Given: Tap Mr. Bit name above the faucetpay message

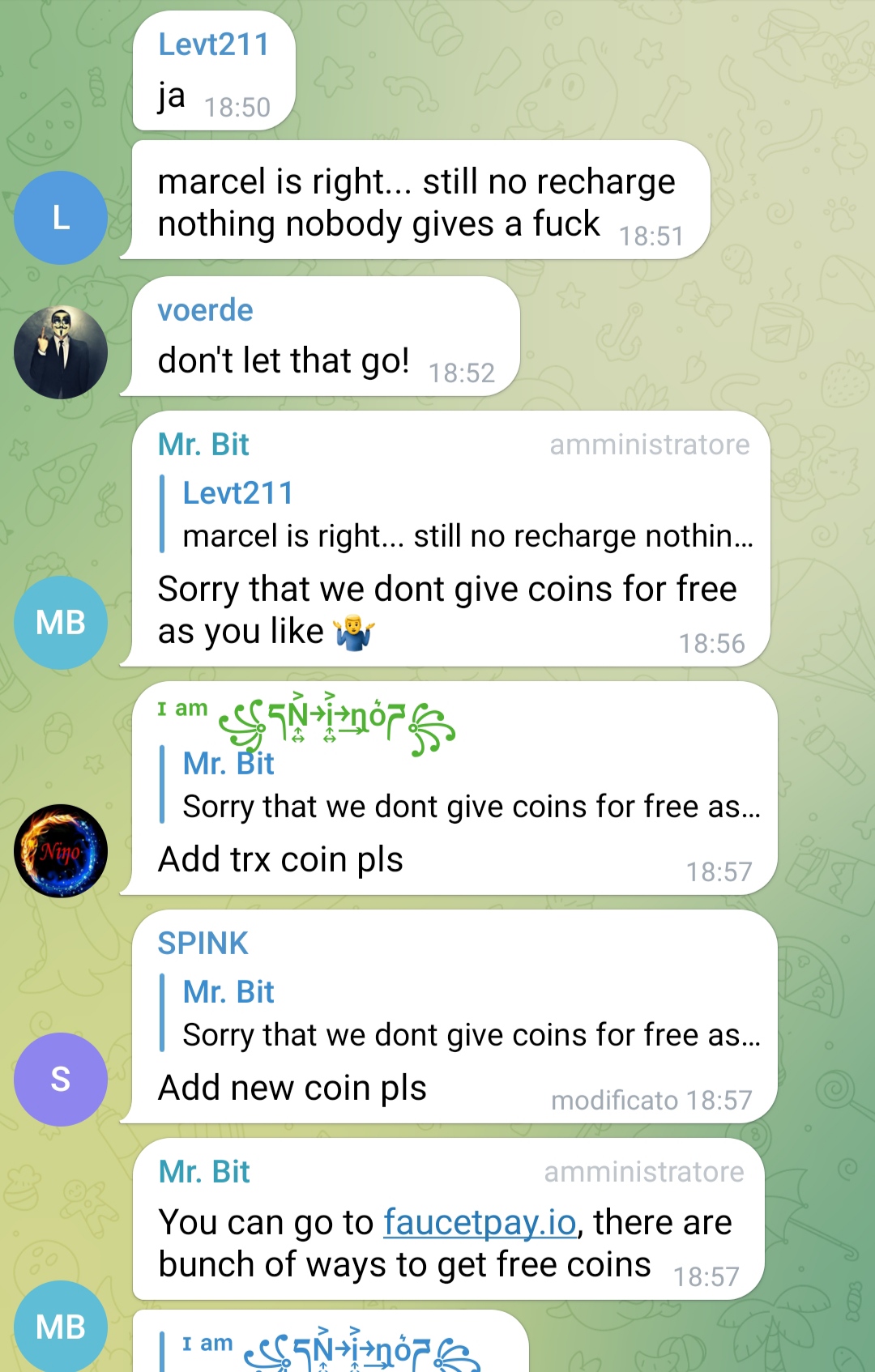Looking at the screenshot, I should pyautogui.click(x=204, y=1172).
